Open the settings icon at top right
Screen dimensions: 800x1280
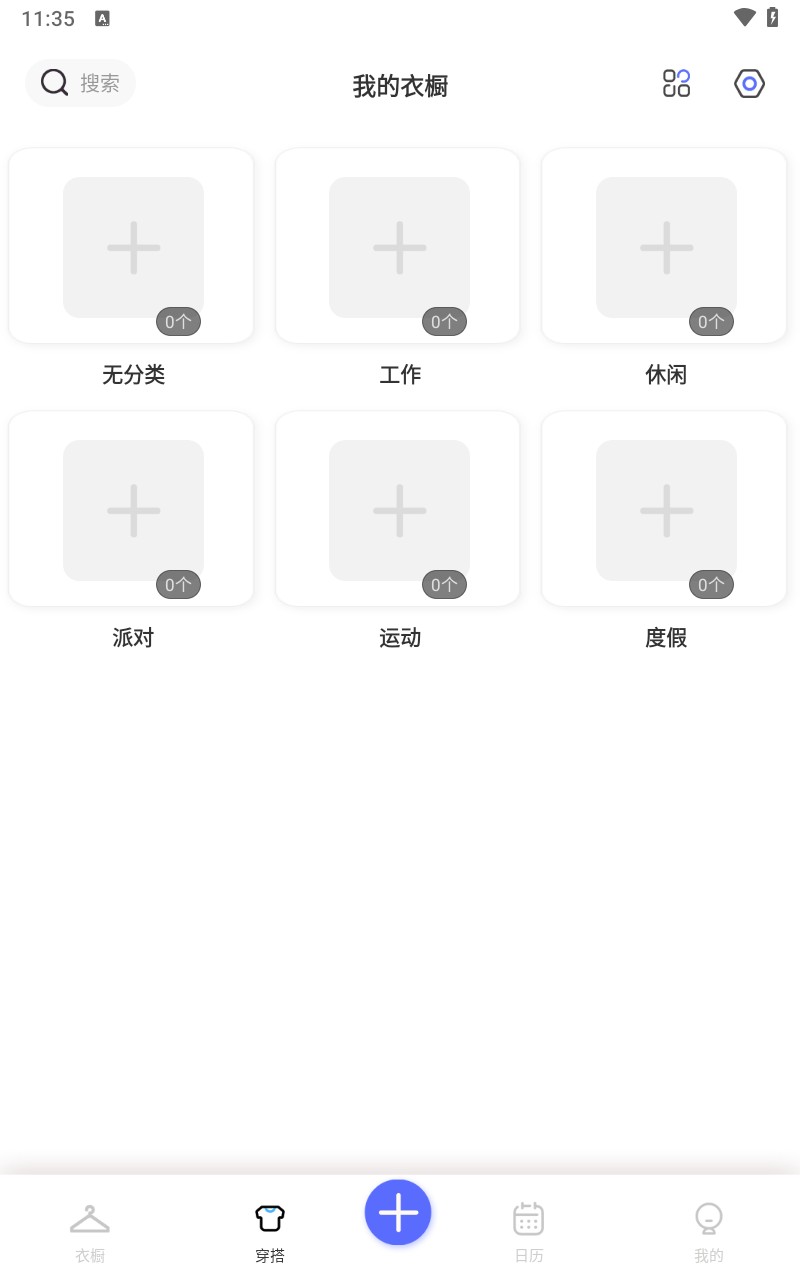[x=749, y=83]
